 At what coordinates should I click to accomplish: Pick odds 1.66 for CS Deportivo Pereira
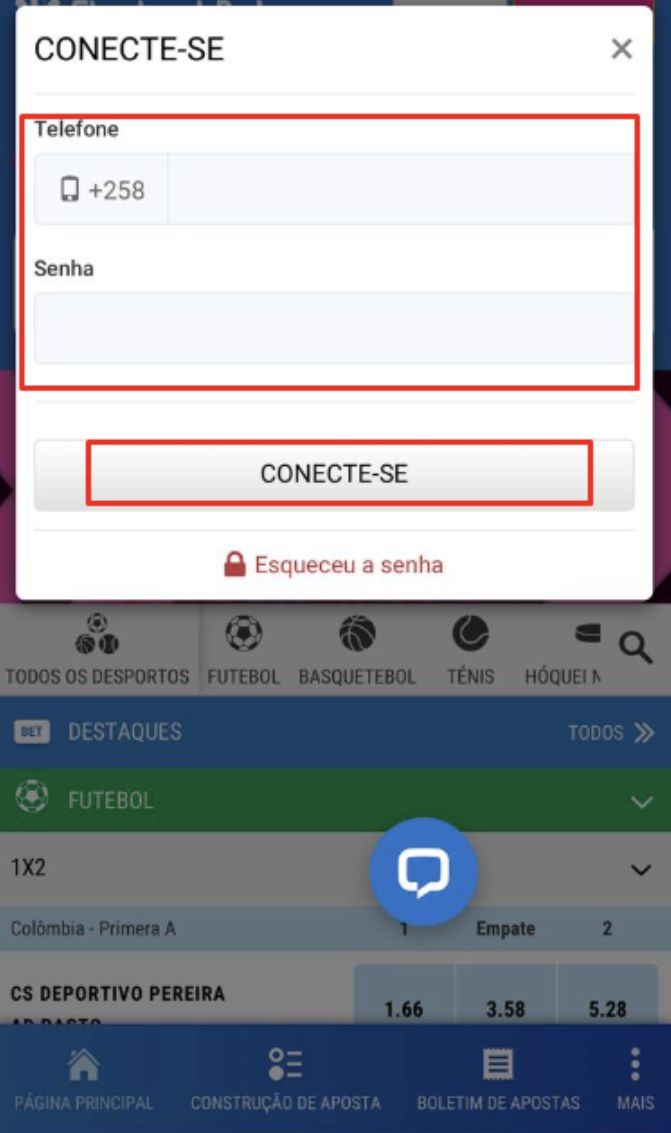[404, 1008]
